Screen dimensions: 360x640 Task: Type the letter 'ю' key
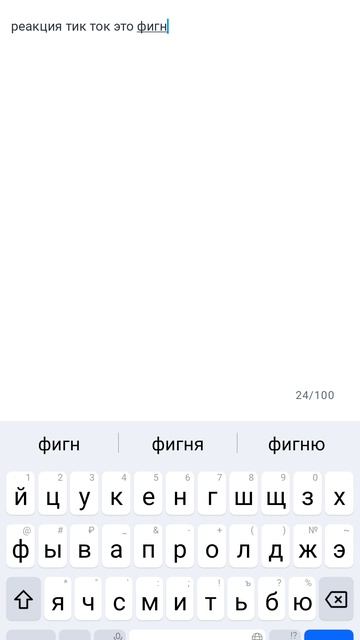tap(302, 599)
